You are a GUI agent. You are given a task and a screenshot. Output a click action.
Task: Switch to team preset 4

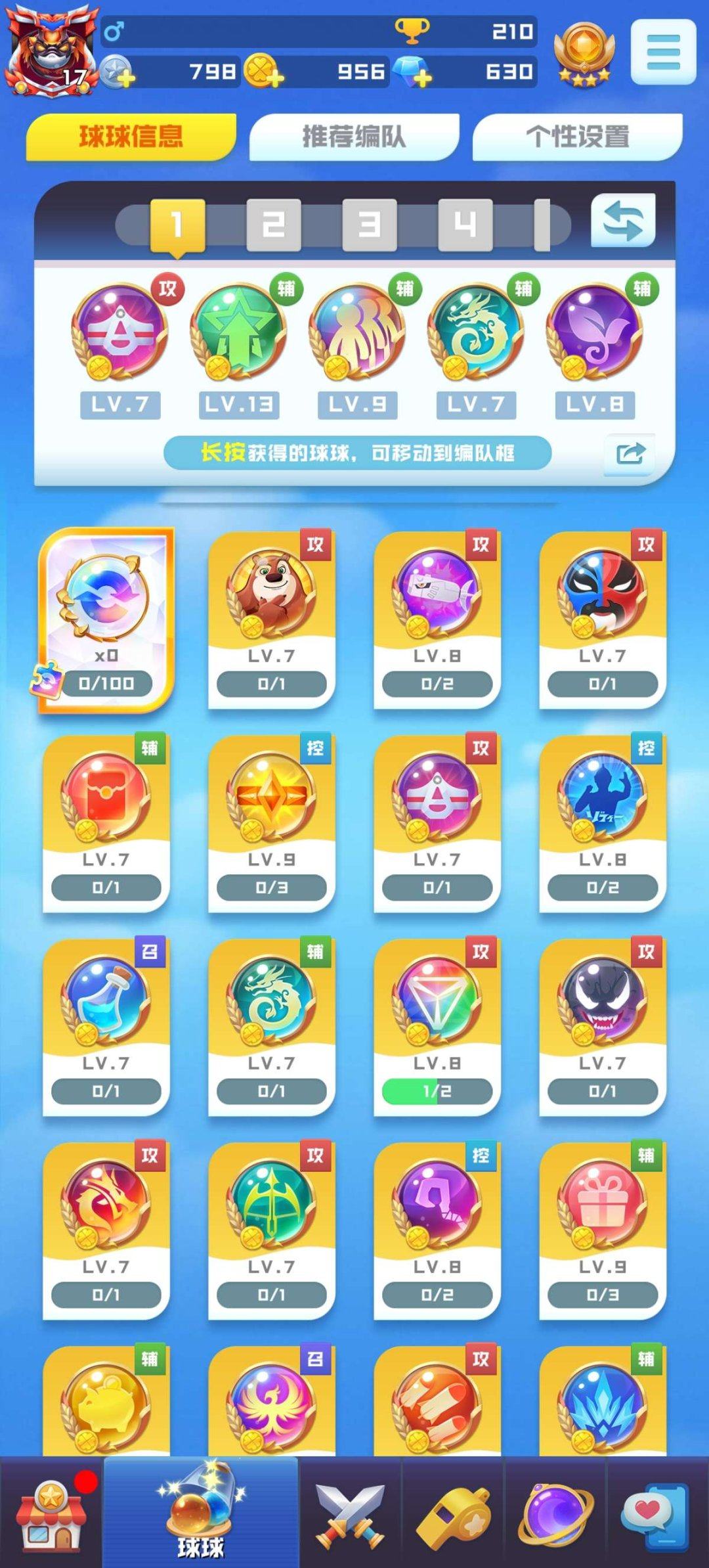point(467,224)
